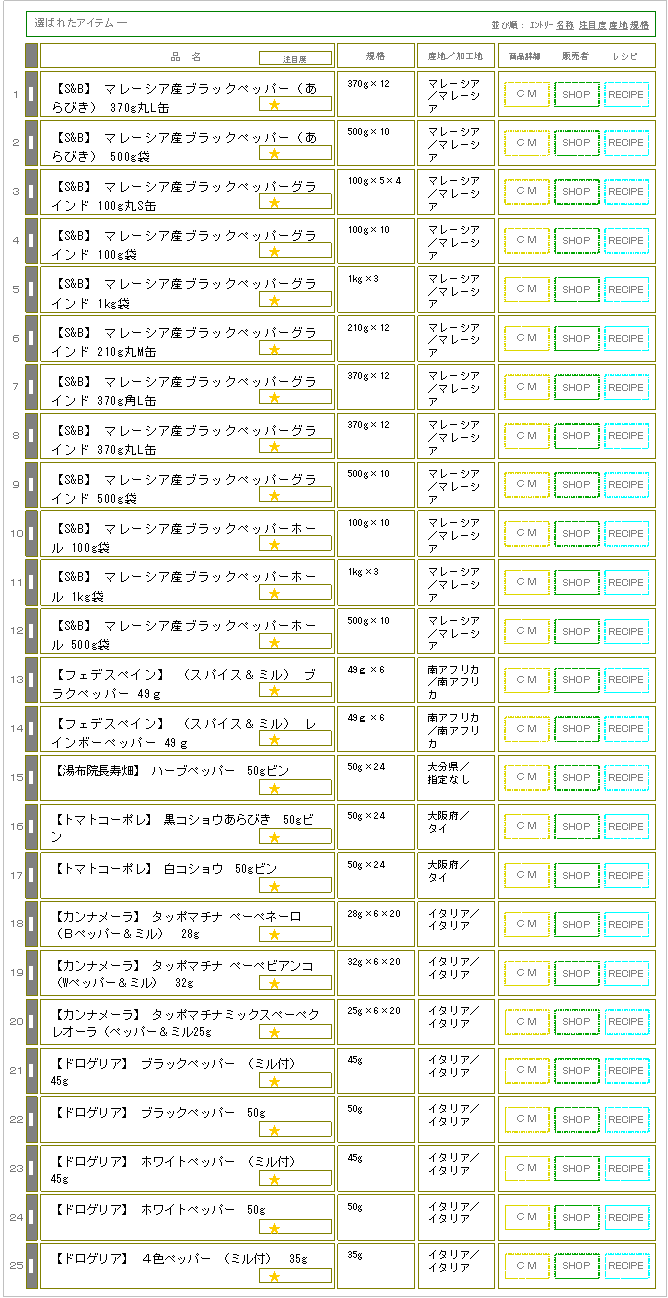The height and width of the screenshot is (1298, 668).
Task: Open SHOP for item 16 黒コショウあらびき
Action: 576,827
